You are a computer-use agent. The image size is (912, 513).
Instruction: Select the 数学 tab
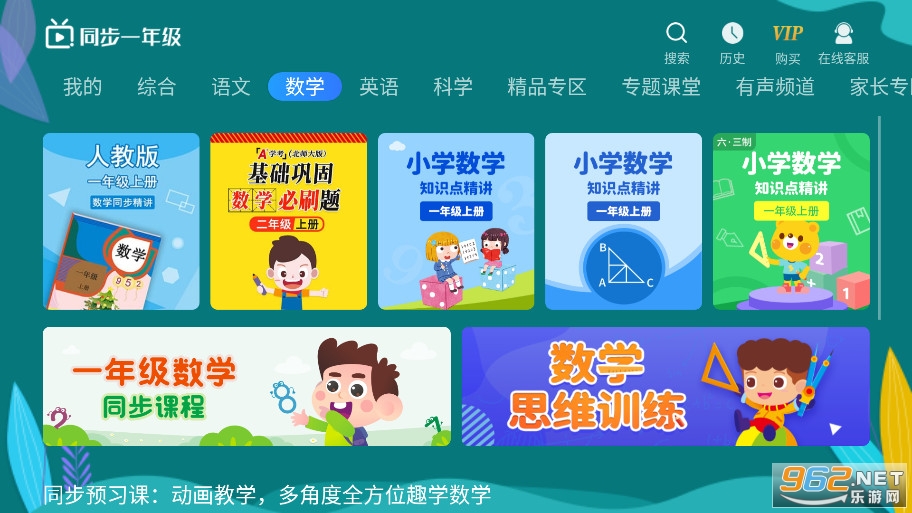[305, 87]
